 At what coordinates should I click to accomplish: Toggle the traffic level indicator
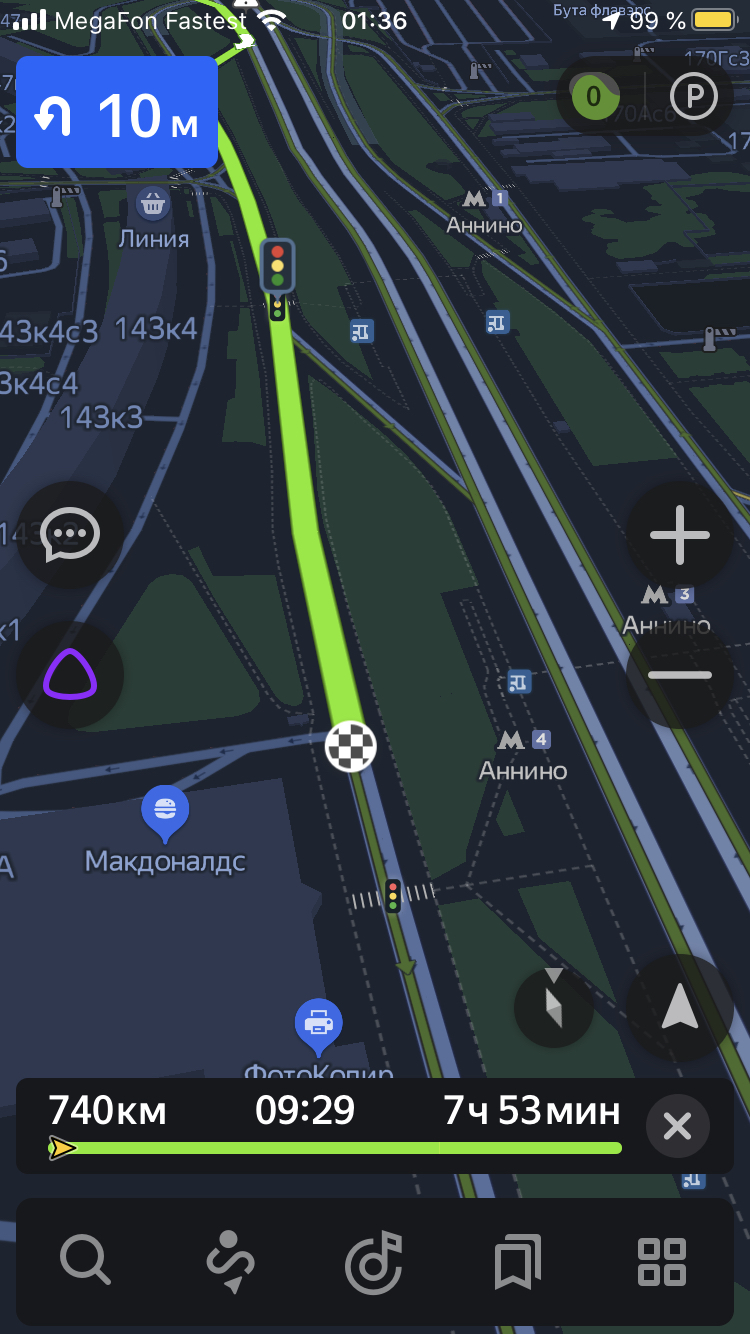(x=594, y=97)
